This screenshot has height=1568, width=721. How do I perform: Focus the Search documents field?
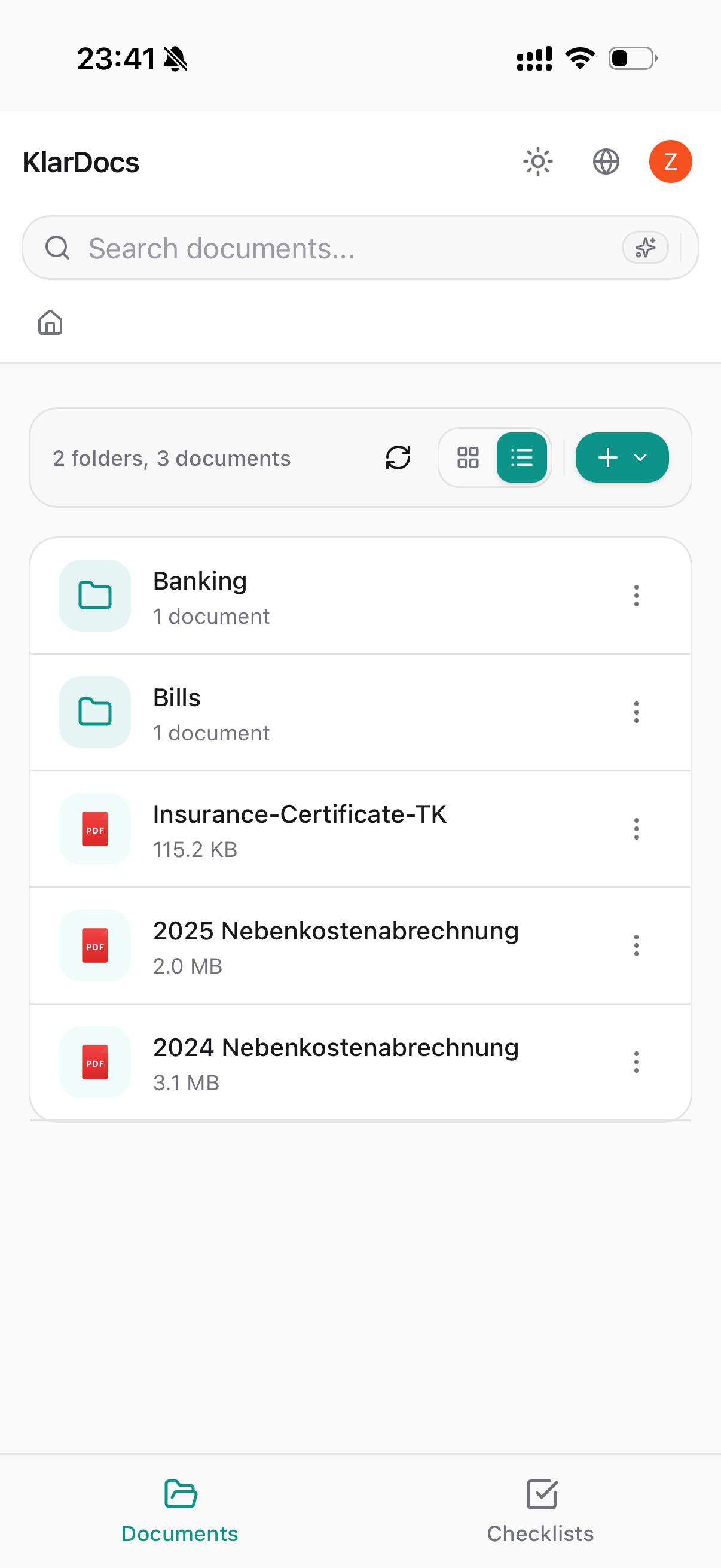(x=341, y=248)
